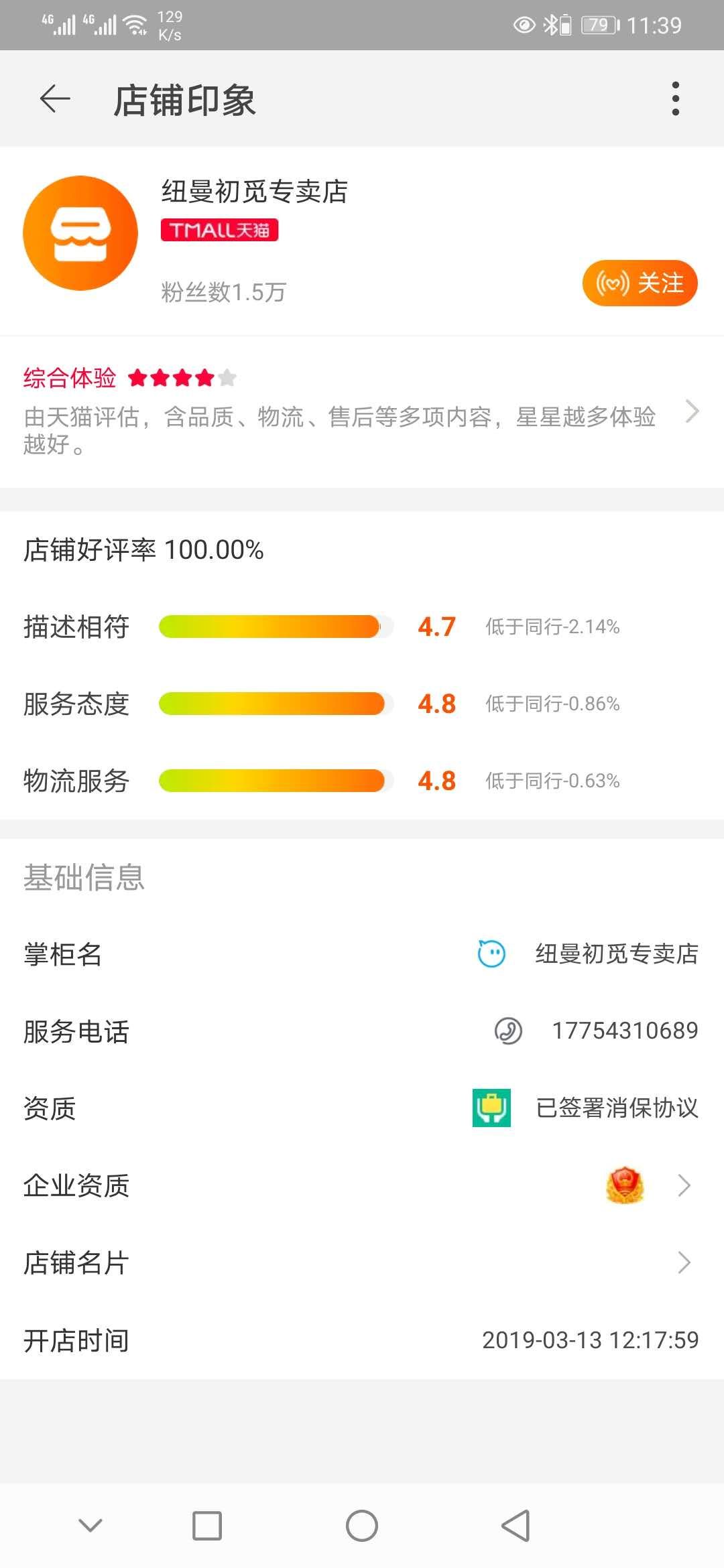Open the 消保 qualification icon
This screenshot has height=1568, width=724.
491,1109
